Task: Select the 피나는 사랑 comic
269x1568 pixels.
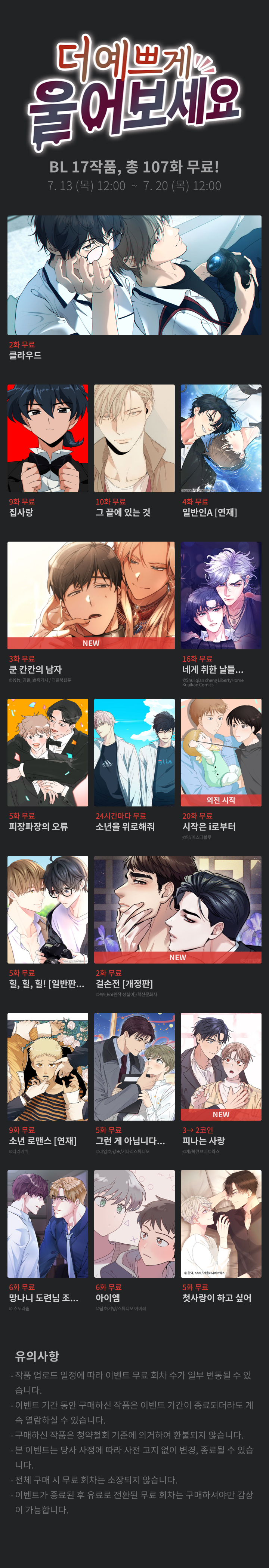Action: tap(221, 1066)
